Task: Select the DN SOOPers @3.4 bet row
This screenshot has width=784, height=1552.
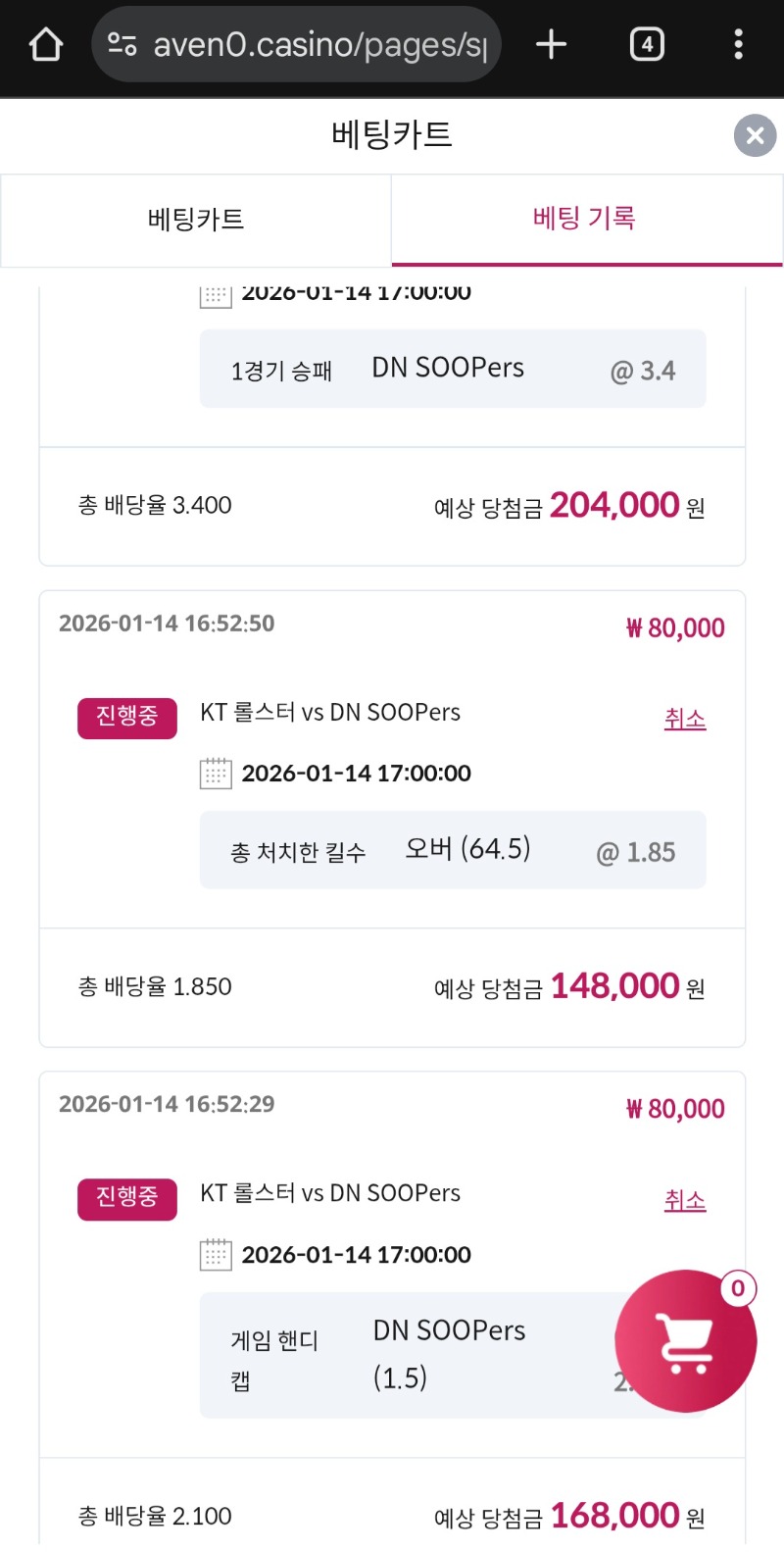Action: (452, 368)
